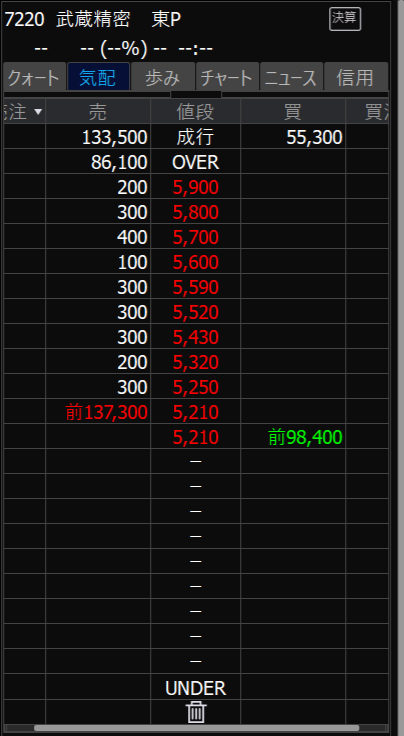Screen dimensions: 404x736
Task: Tap the 成行 market order row
Action: pos(196,138)
